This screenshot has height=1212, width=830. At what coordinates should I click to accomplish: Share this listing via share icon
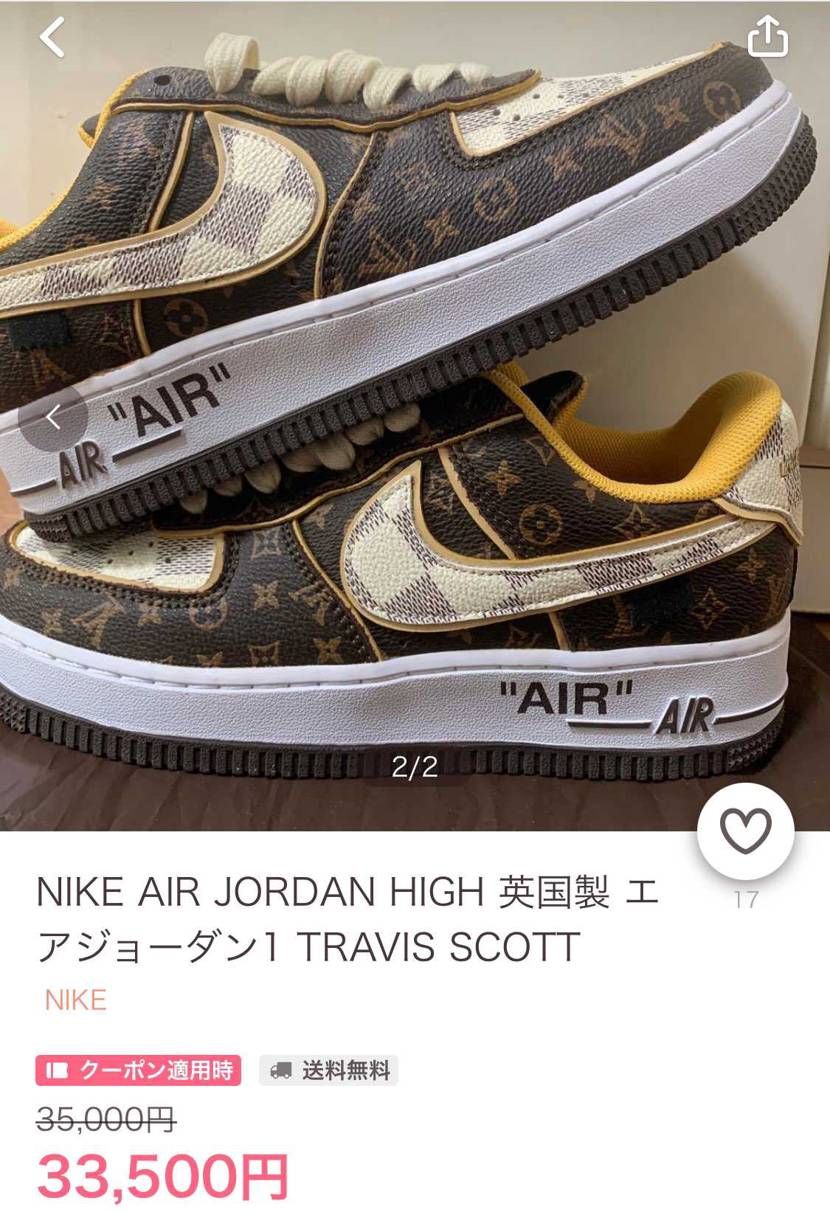point(768,37)
